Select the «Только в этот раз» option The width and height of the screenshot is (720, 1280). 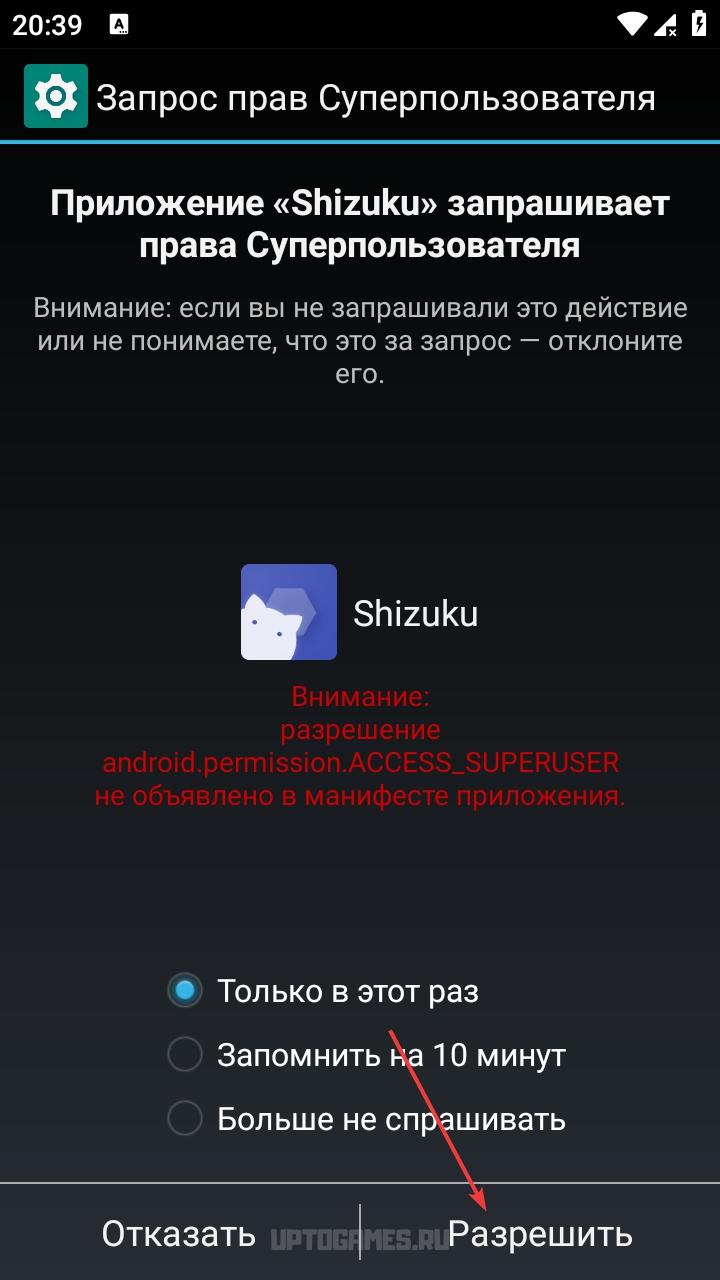click(x=323, y=991)
